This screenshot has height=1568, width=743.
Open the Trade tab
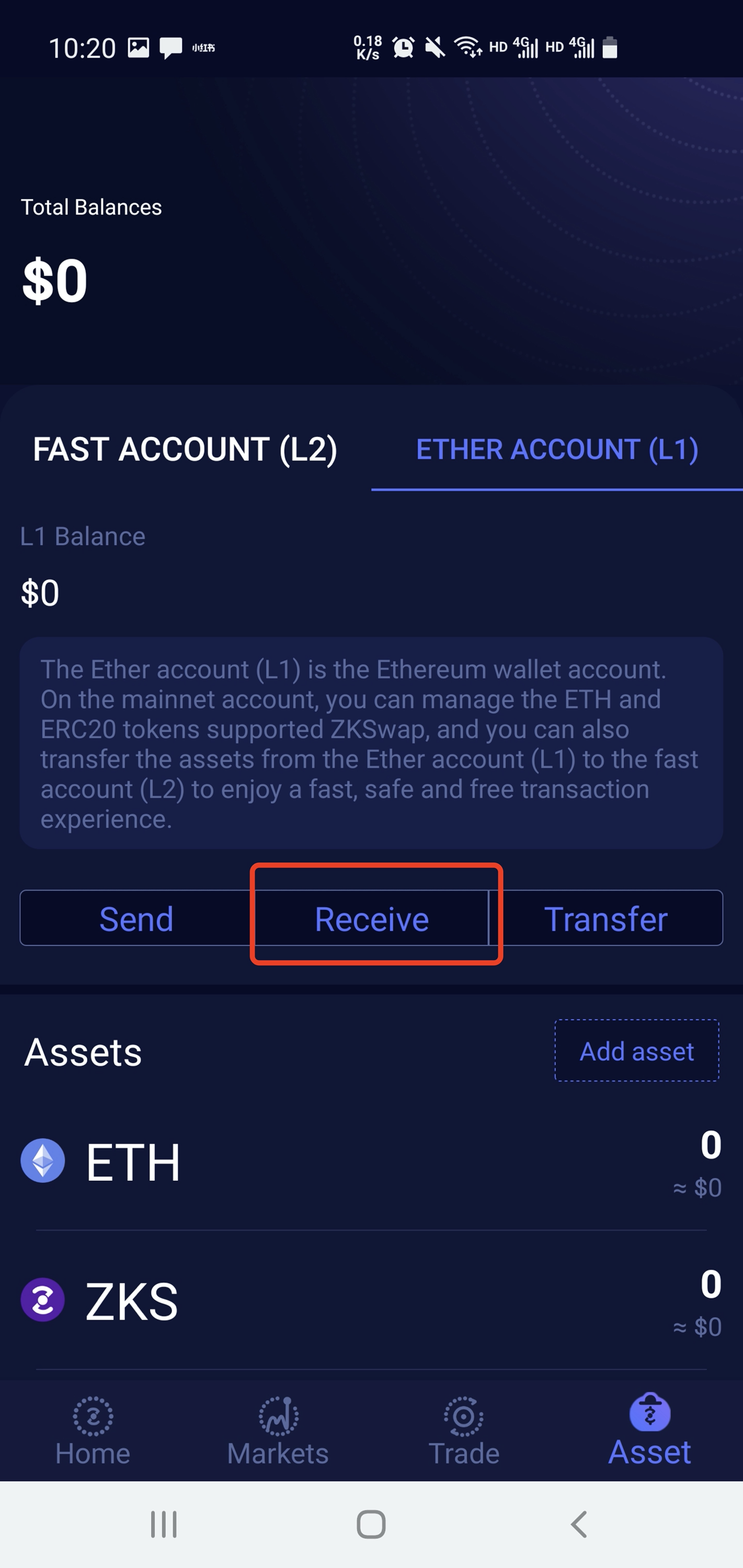click(463, 1432)
